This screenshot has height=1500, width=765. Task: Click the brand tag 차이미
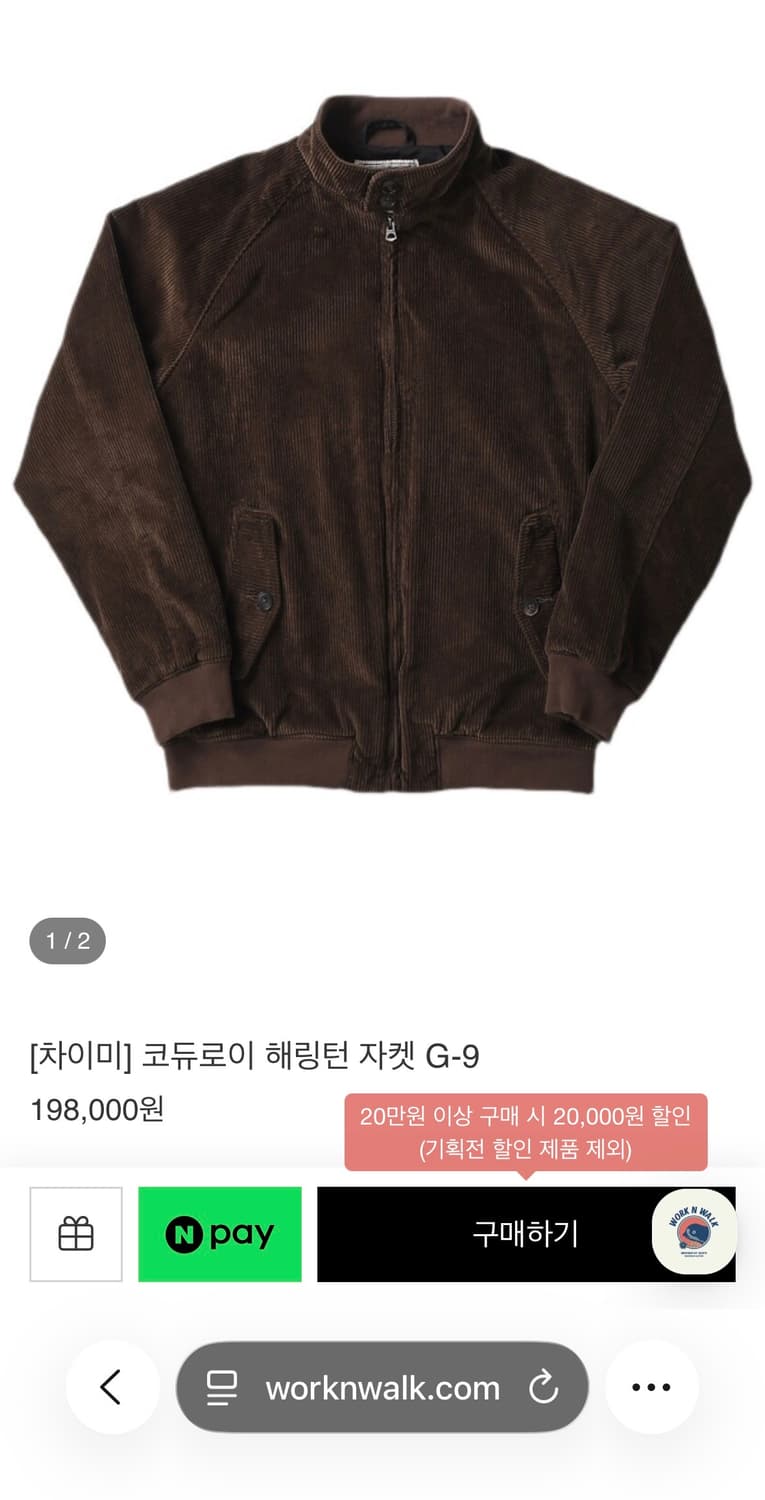pyautogui.click(x=79, y=1050)
